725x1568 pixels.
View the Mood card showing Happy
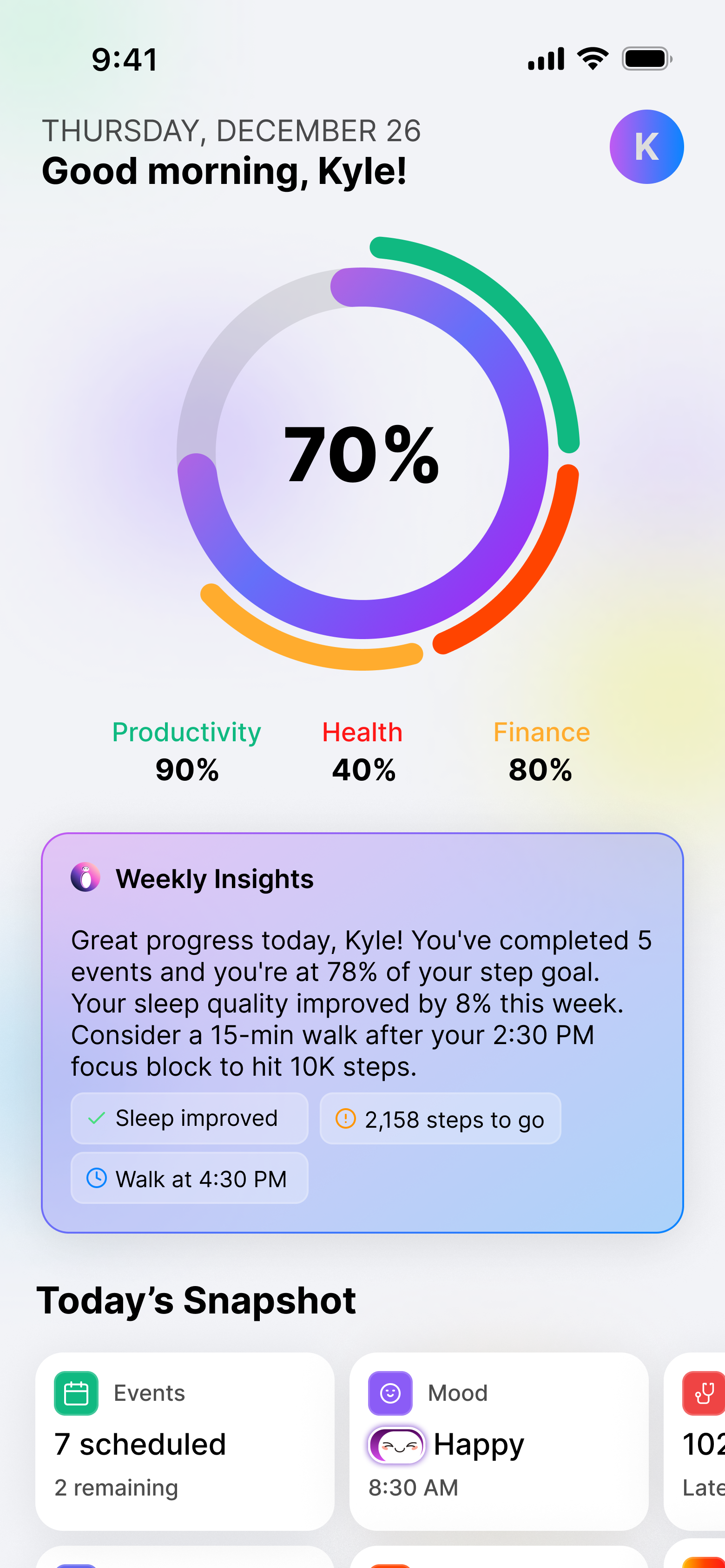tap(498, 1441)
